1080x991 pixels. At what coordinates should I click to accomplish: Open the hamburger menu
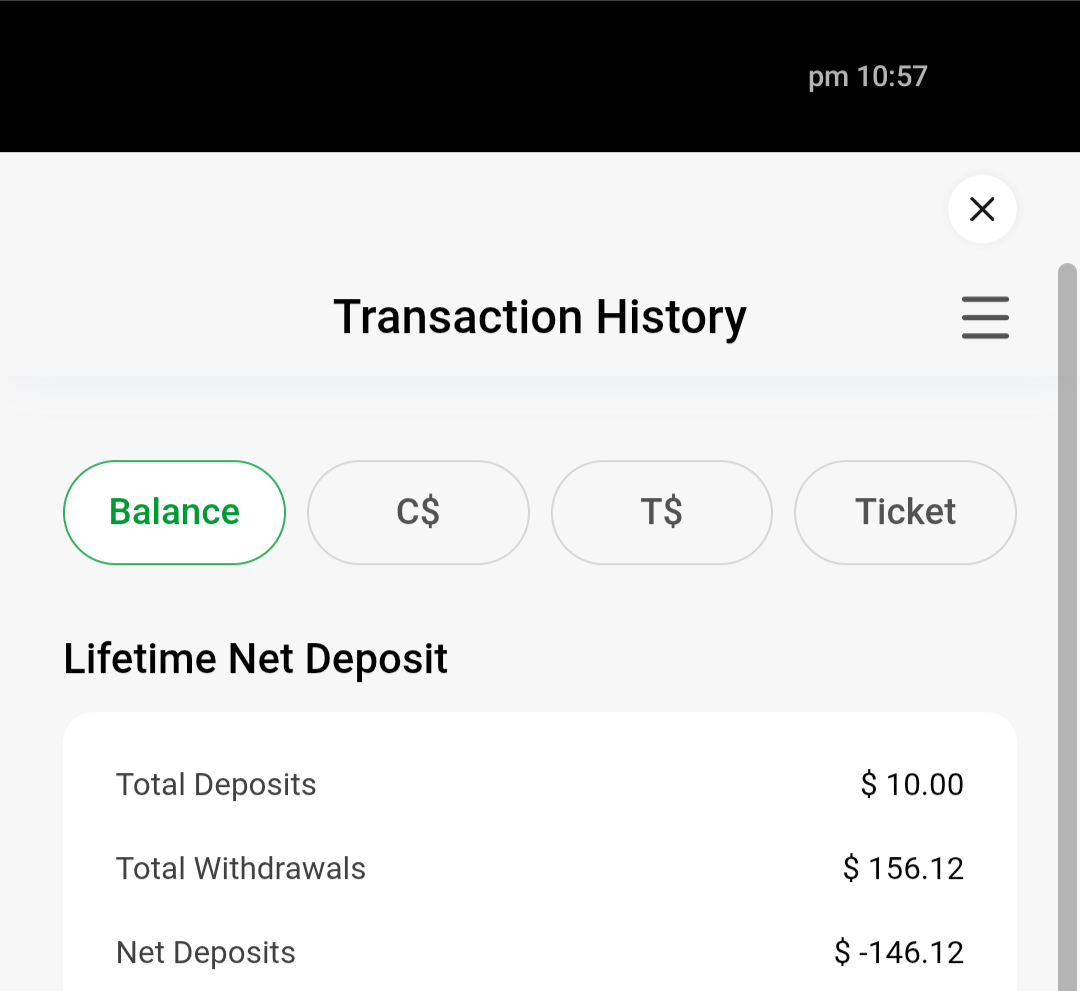click(x=985, y=317)
